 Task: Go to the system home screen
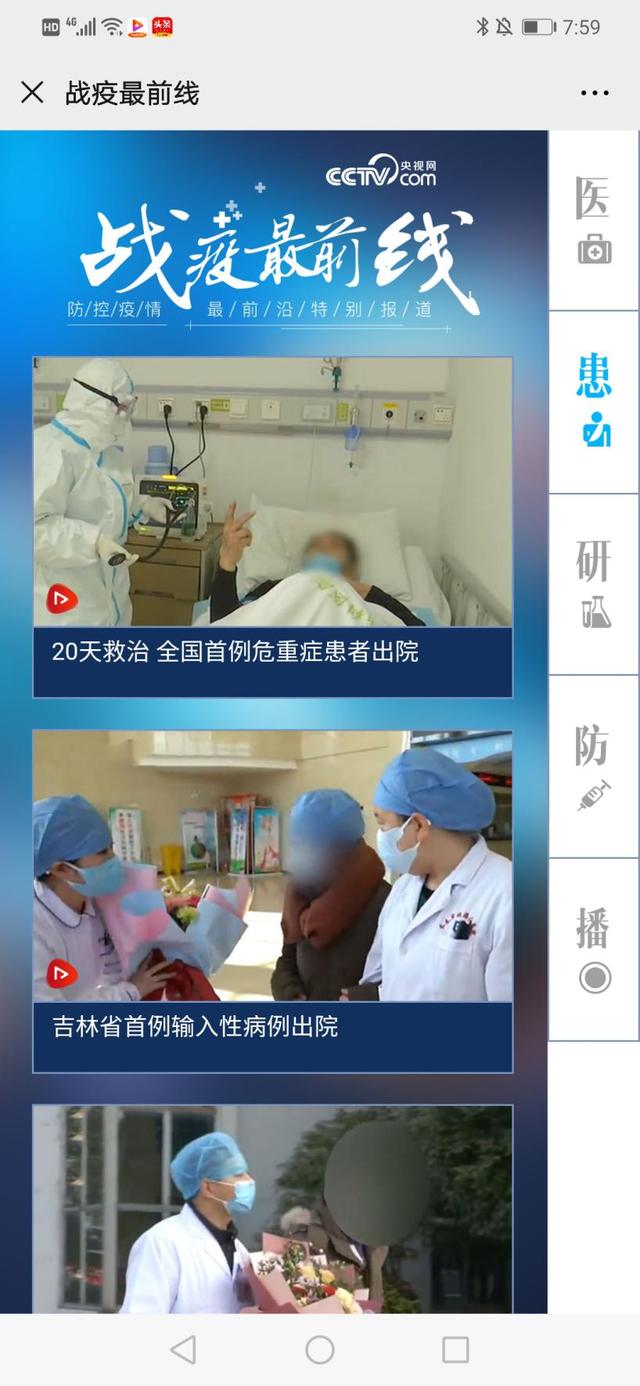[320, 1350]
